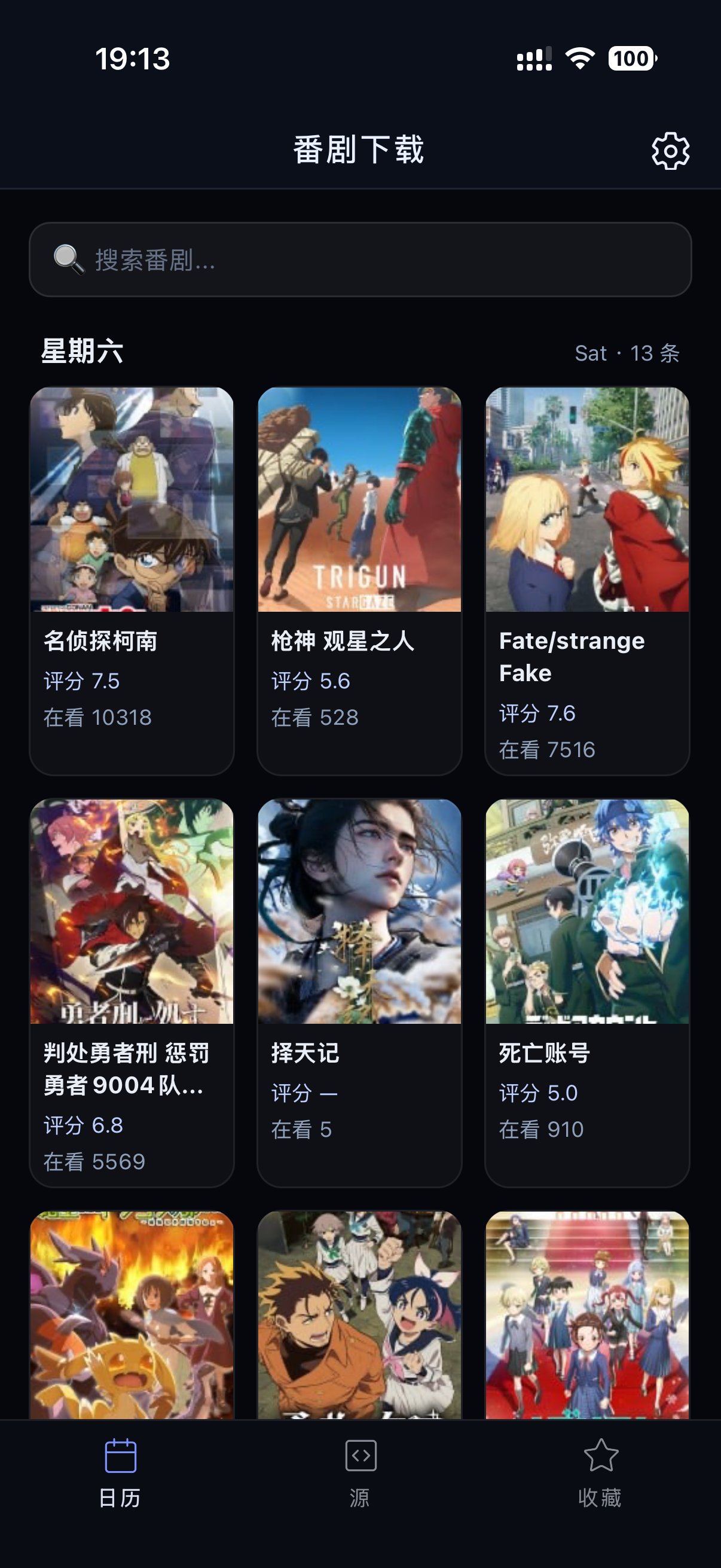
Task: Open the settings gear icon
Action: coord(670,151)
